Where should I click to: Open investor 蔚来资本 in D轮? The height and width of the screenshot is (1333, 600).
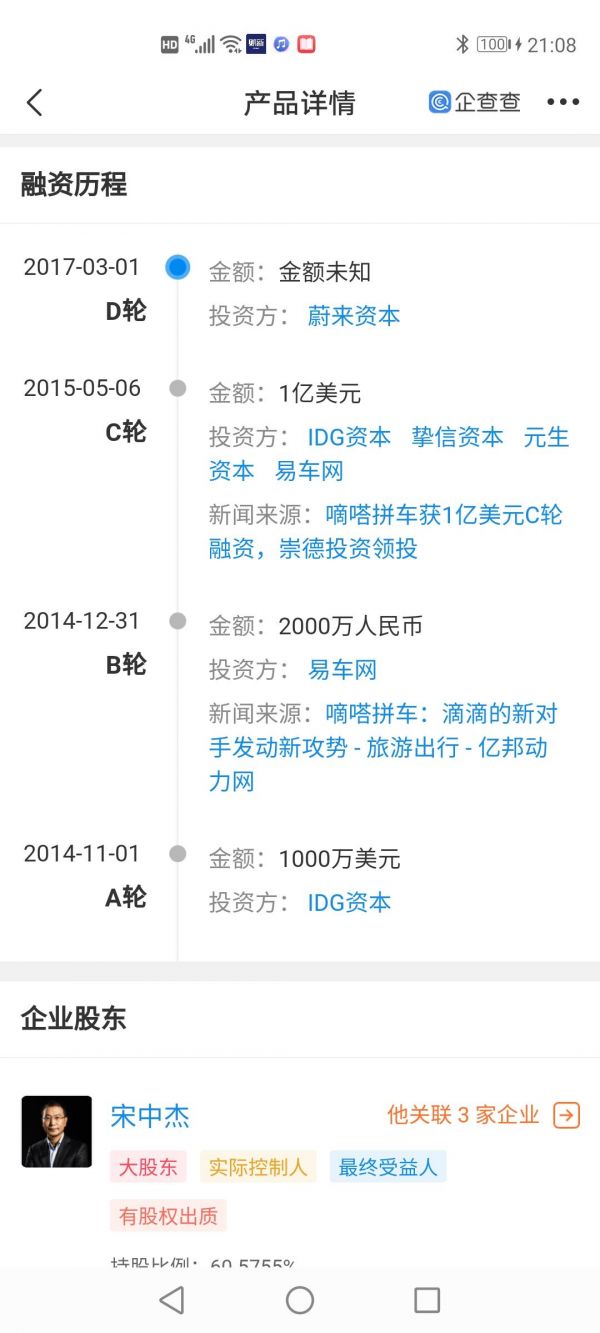(x=354, y=316)
